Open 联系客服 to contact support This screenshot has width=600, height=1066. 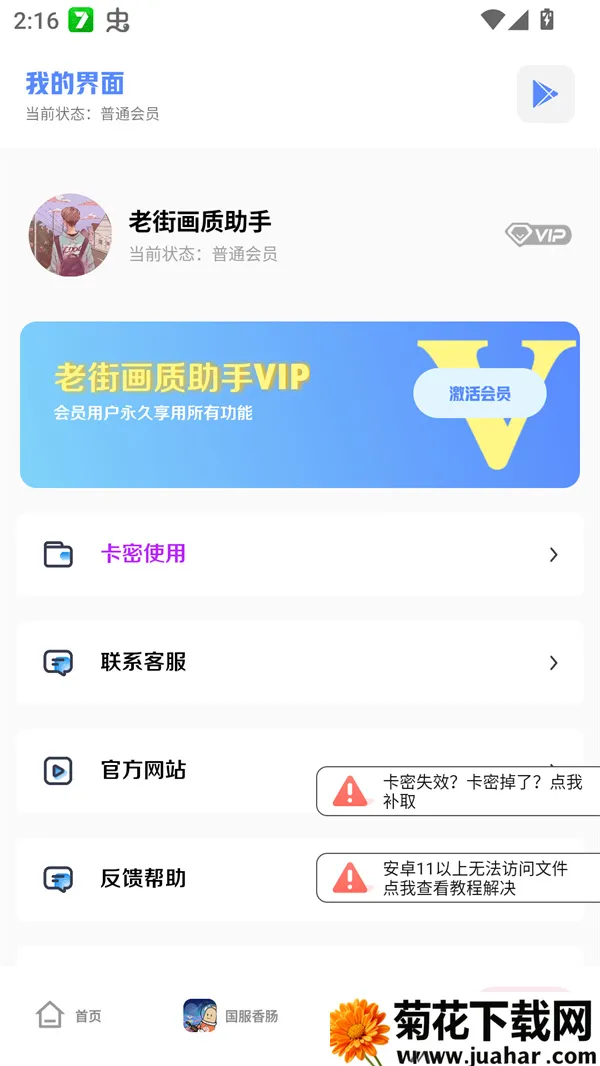[x=300, y=662]
